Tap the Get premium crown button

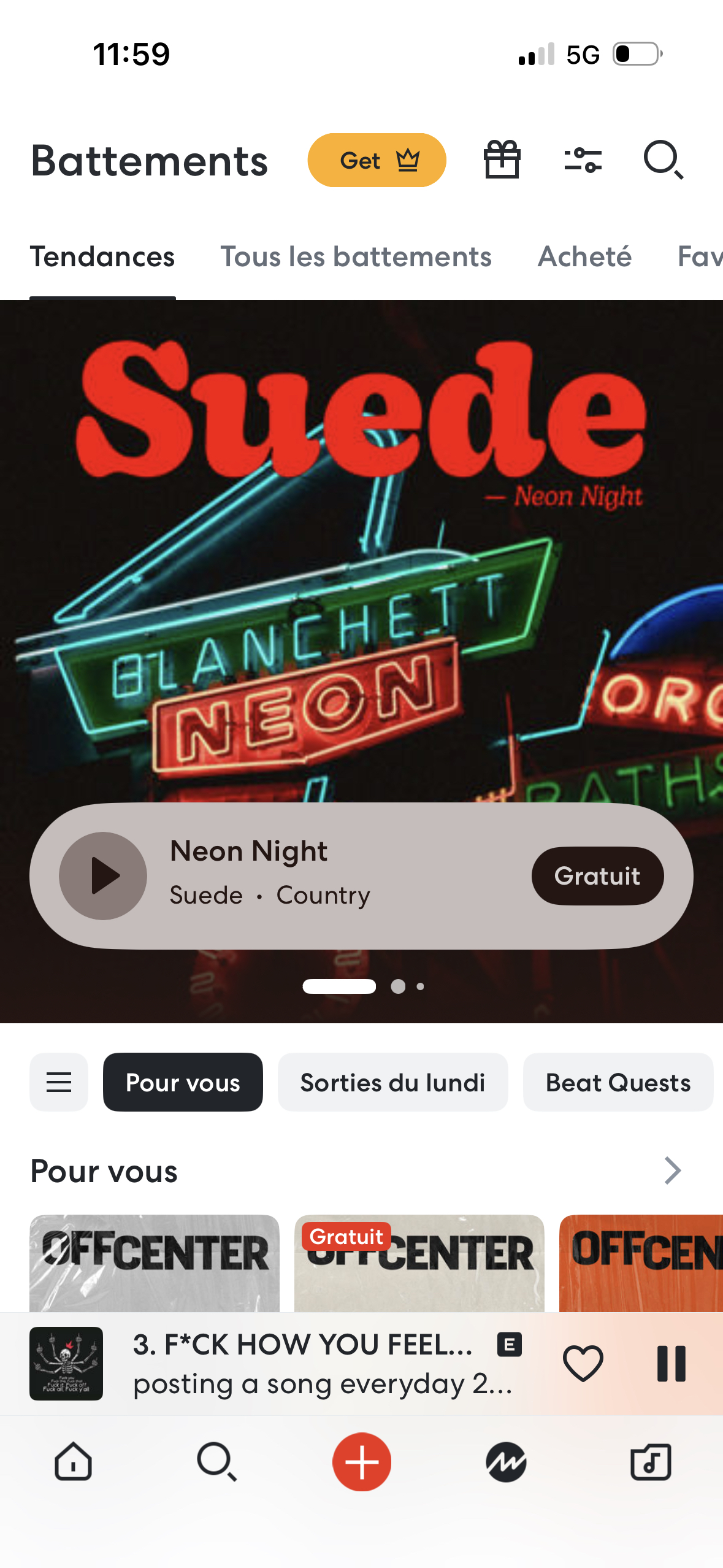[x=377, y=160]
